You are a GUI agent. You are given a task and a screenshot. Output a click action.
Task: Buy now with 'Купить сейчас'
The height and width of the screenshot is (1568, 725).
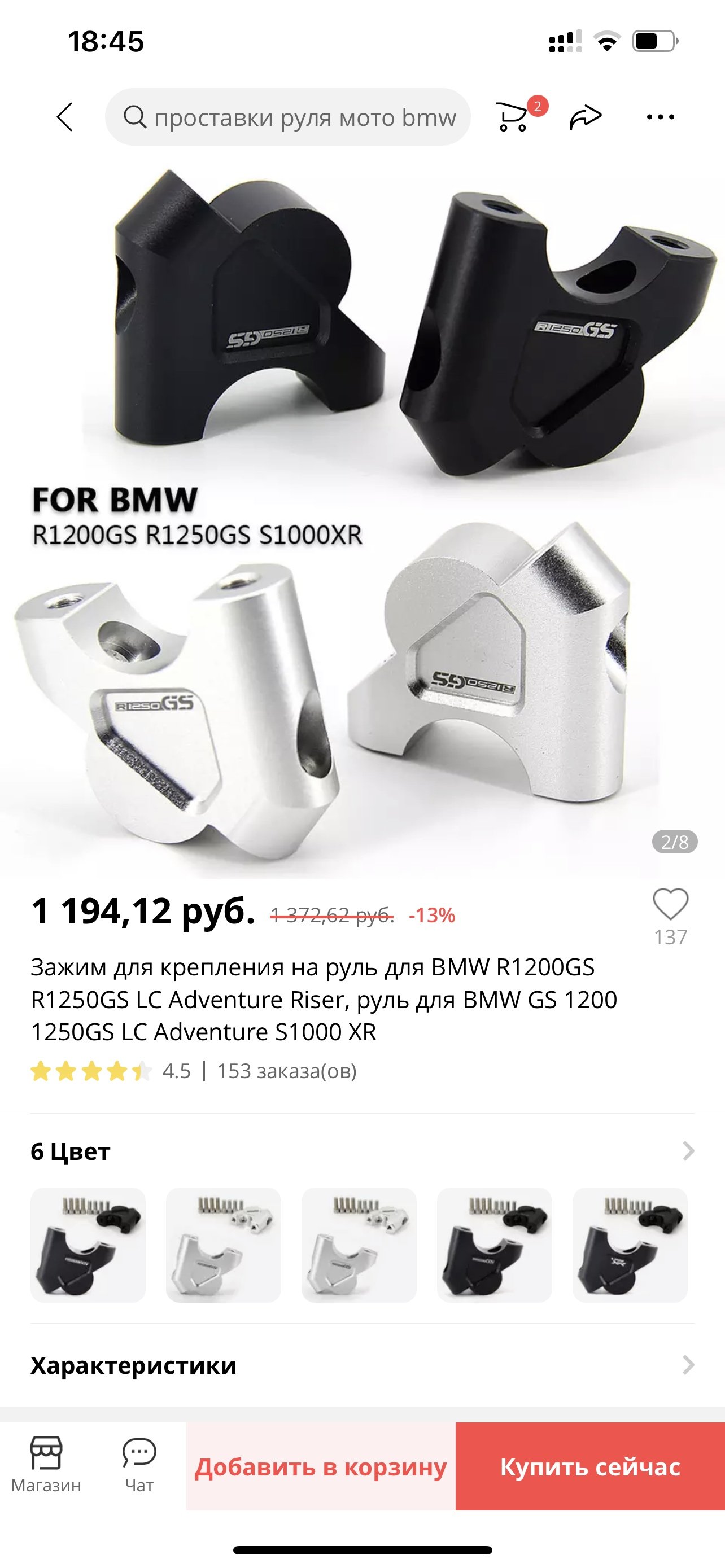[x=590, y=1467]
